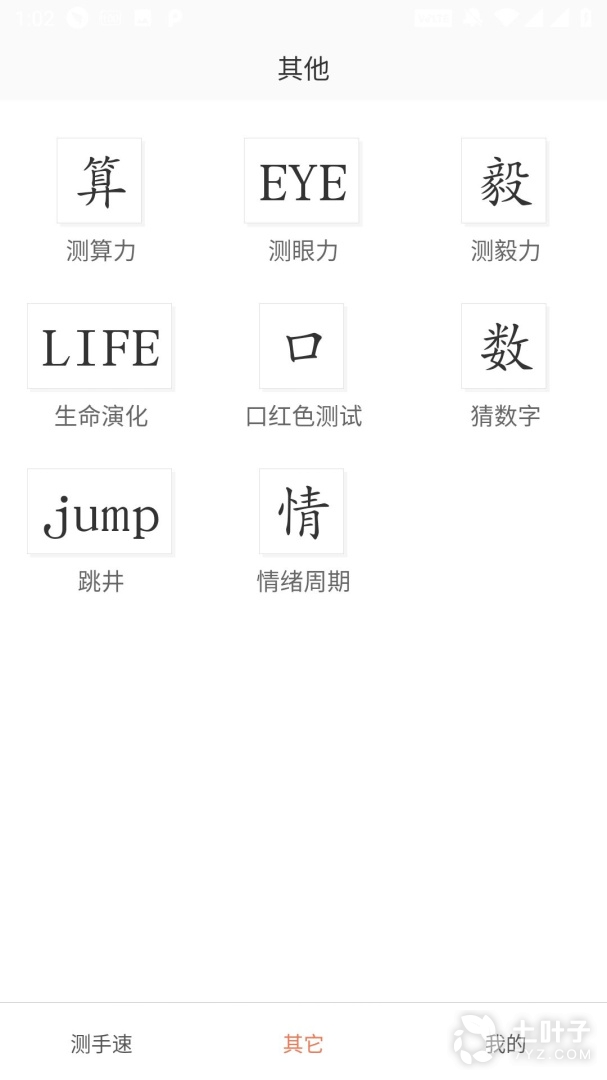Switch to the 测手速 tab
The image size is (607, 1080).
tap(101, 1043)
